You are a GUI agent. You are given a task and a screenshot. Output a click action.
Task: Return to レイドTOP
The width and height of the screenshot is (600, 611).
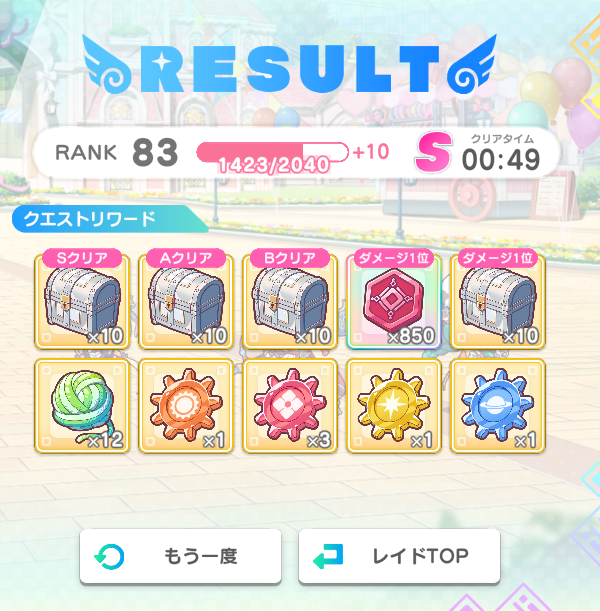[399, 556]
